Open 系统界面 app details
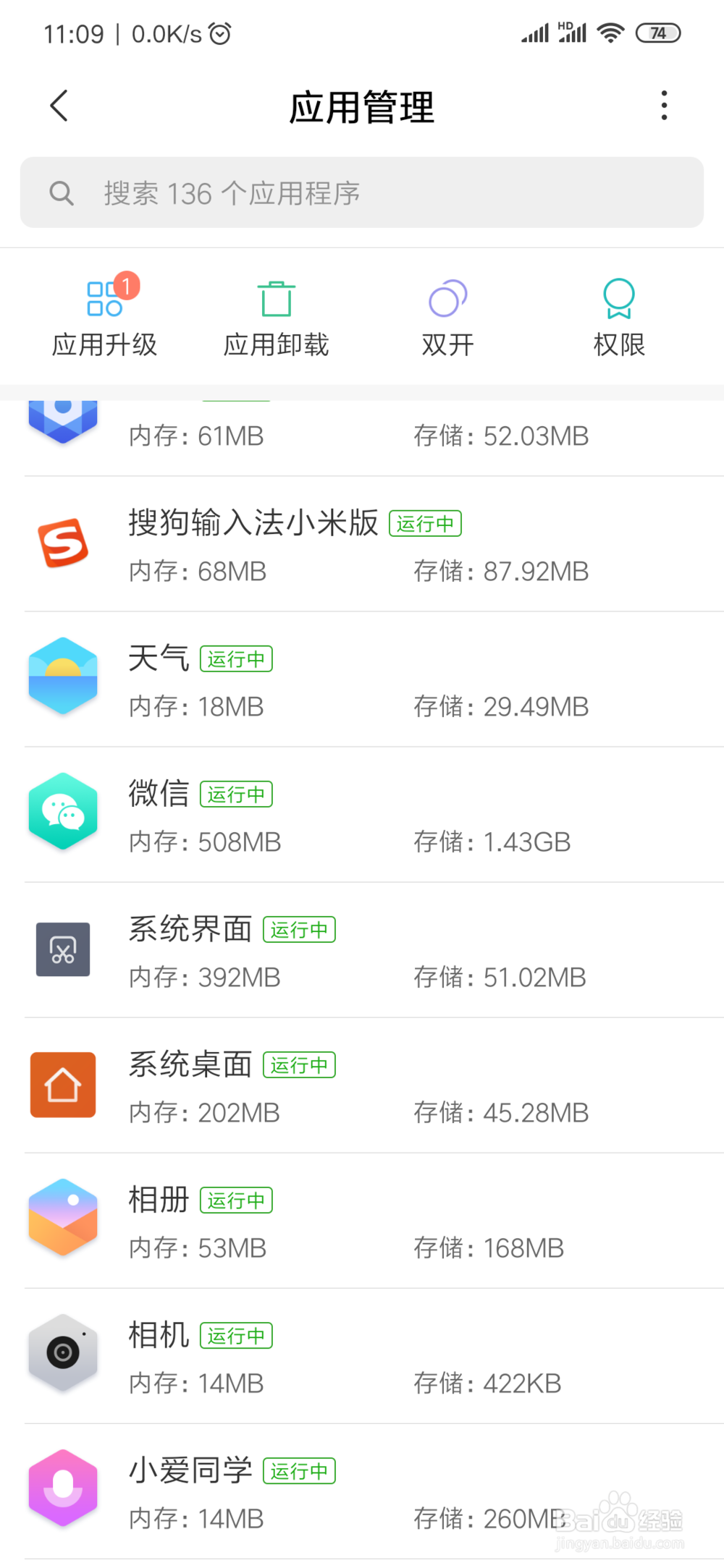This screenshot has width=724, height=1568. pyautogui.click(x=362, y=951)
